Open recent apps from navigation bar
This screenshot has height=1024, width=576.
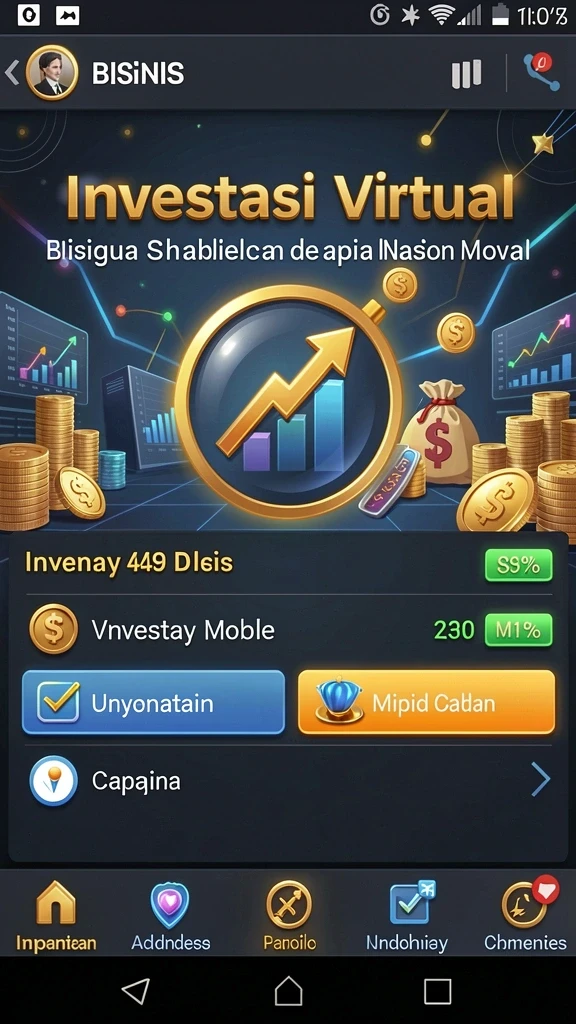(438, 991)
